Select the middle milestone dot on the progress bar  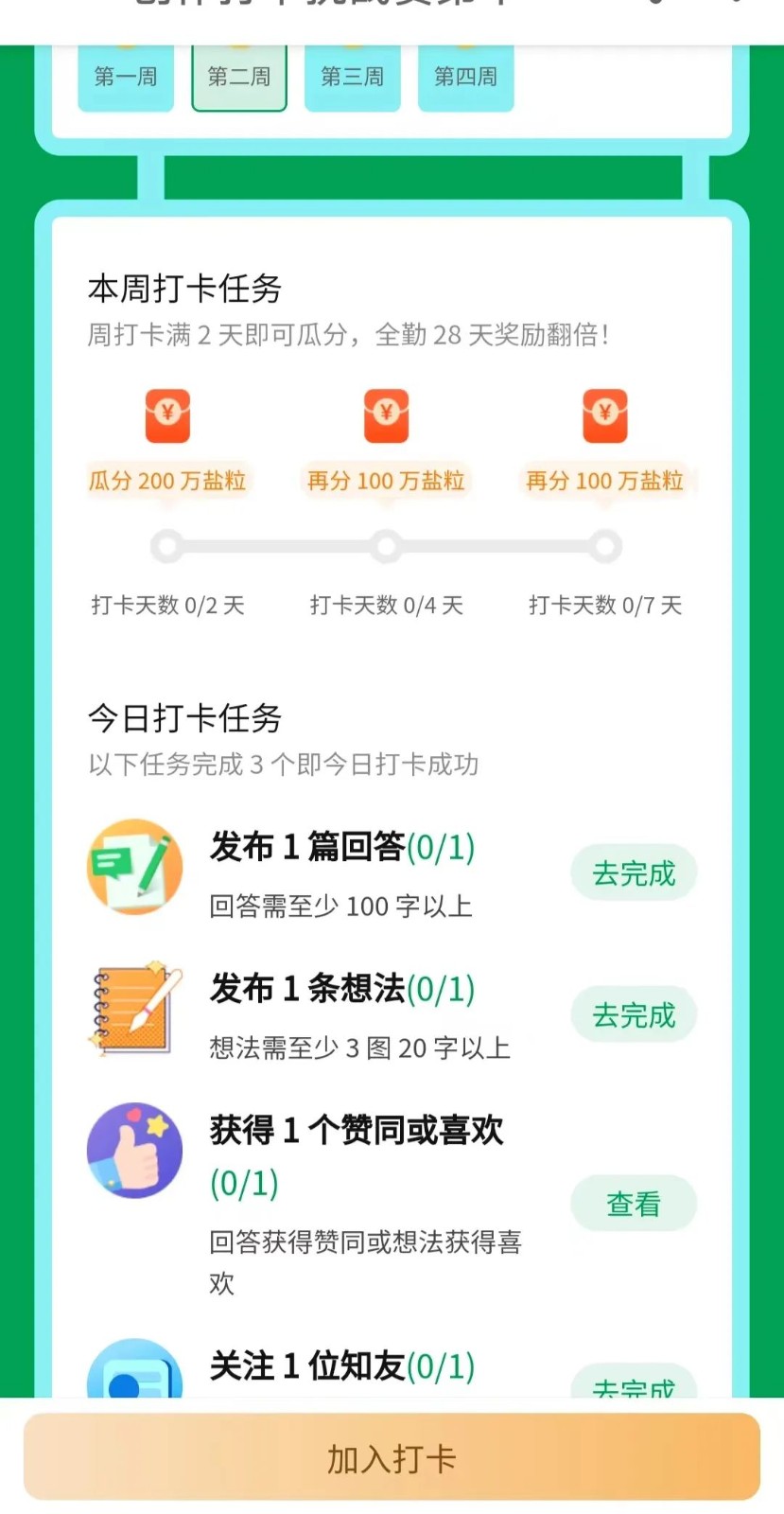click(386, 546)
